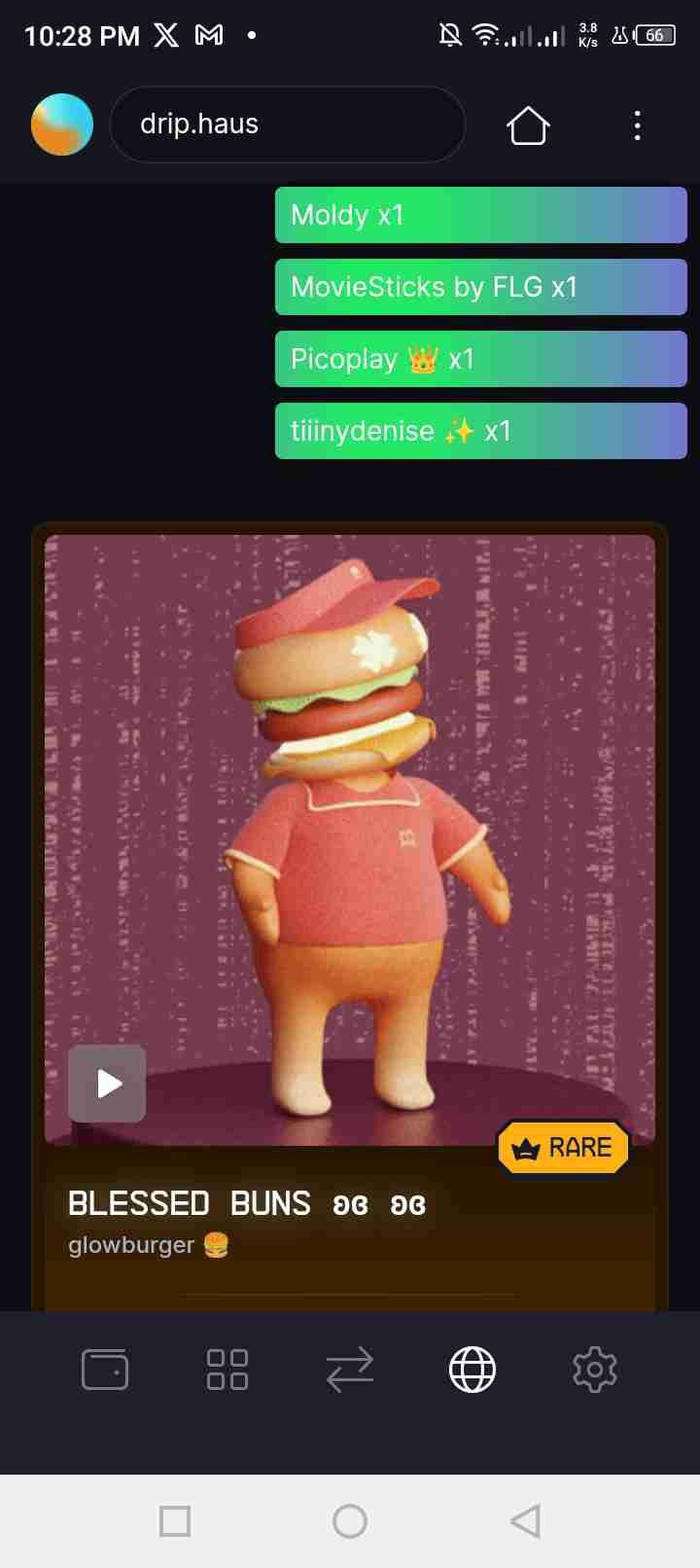
Task: Select the tiiinydenise x1 chip
Action: point(481,431)
